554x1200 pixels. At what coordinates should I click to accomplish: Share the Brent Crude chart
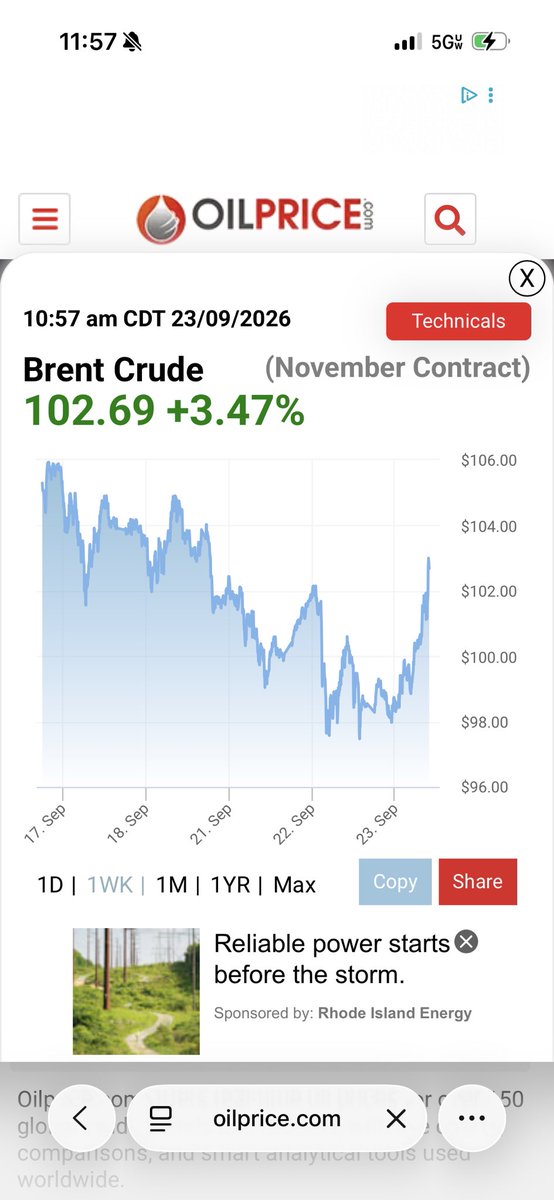(x=478, y=881)
